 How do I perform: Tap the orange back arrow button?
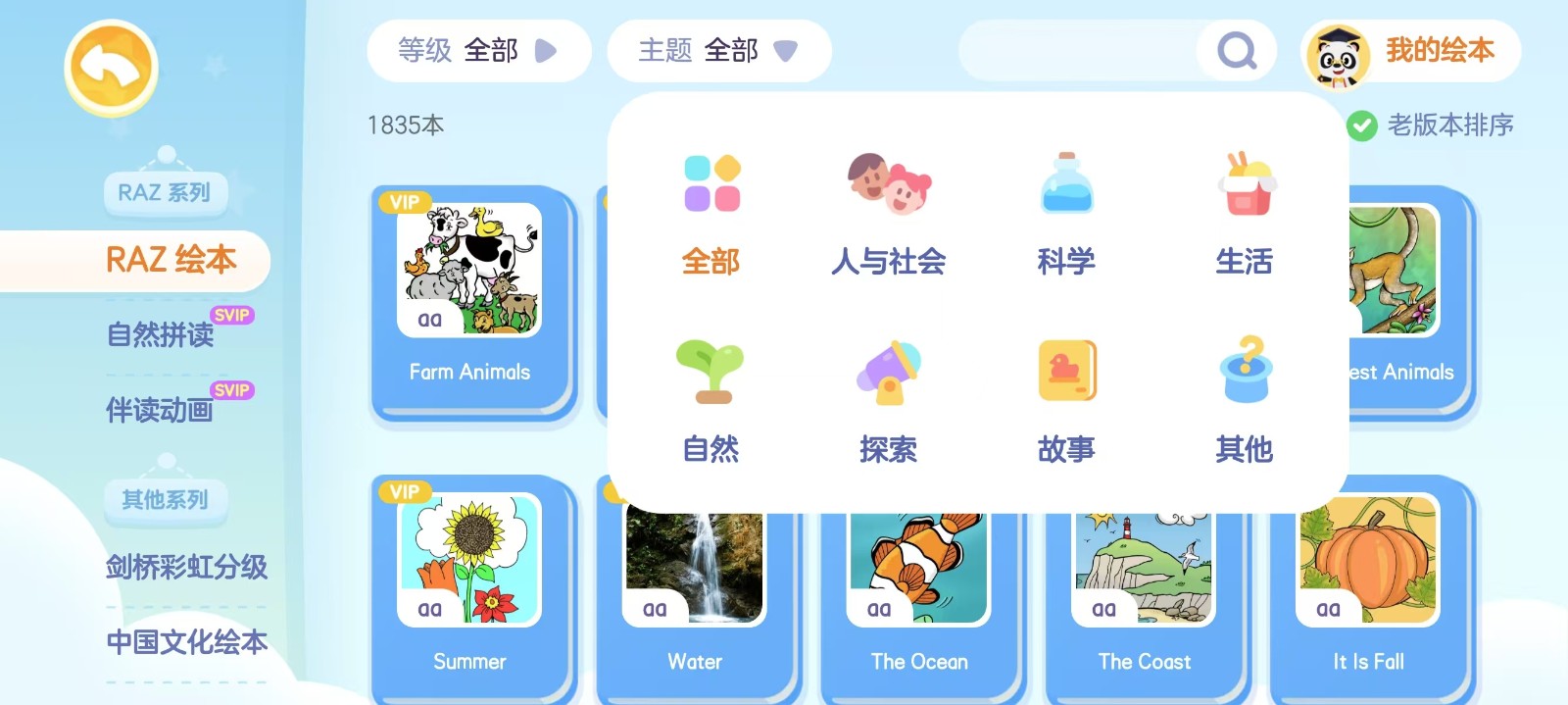(111, 68)
